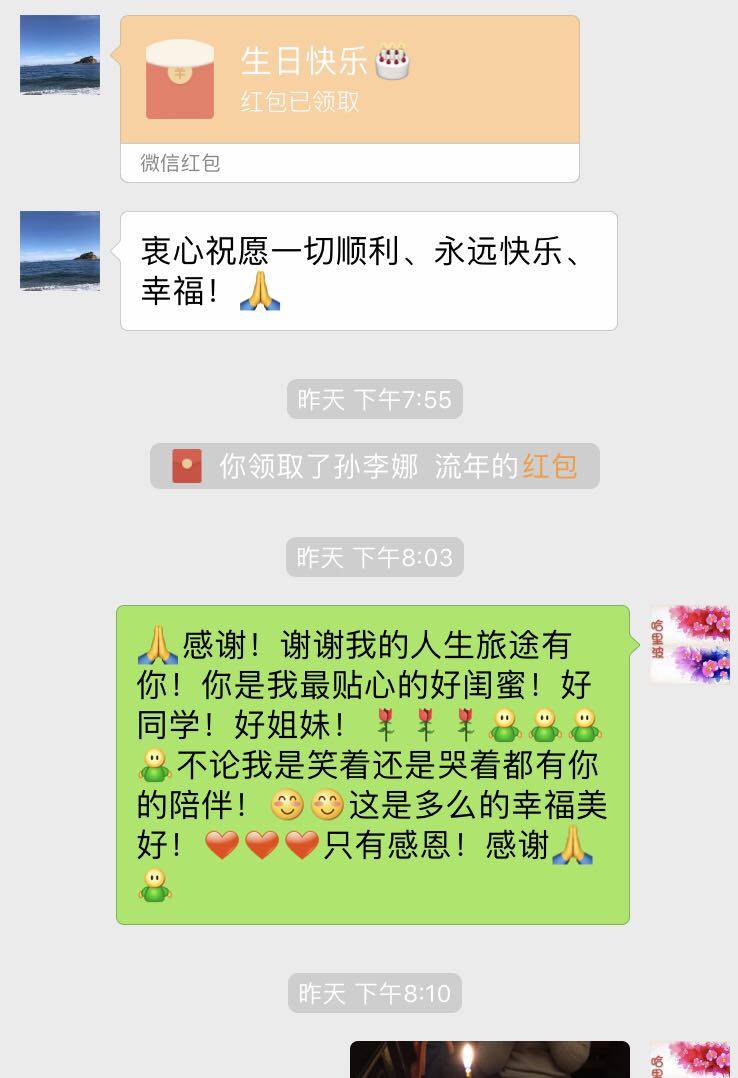Open sender's avatar beside 衷心祝愿 message

[x=60, y=251]
